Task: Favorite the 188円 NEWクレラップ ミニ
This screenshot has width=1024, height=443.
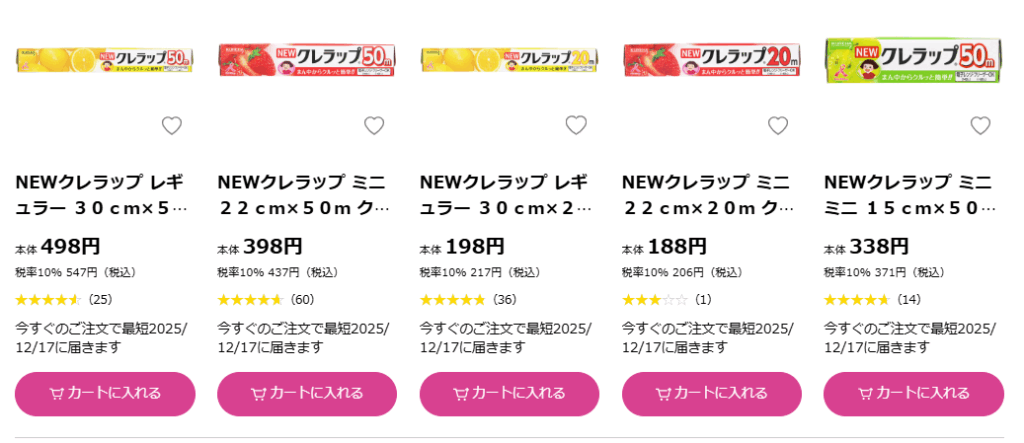Action: (x=778, y=126)
